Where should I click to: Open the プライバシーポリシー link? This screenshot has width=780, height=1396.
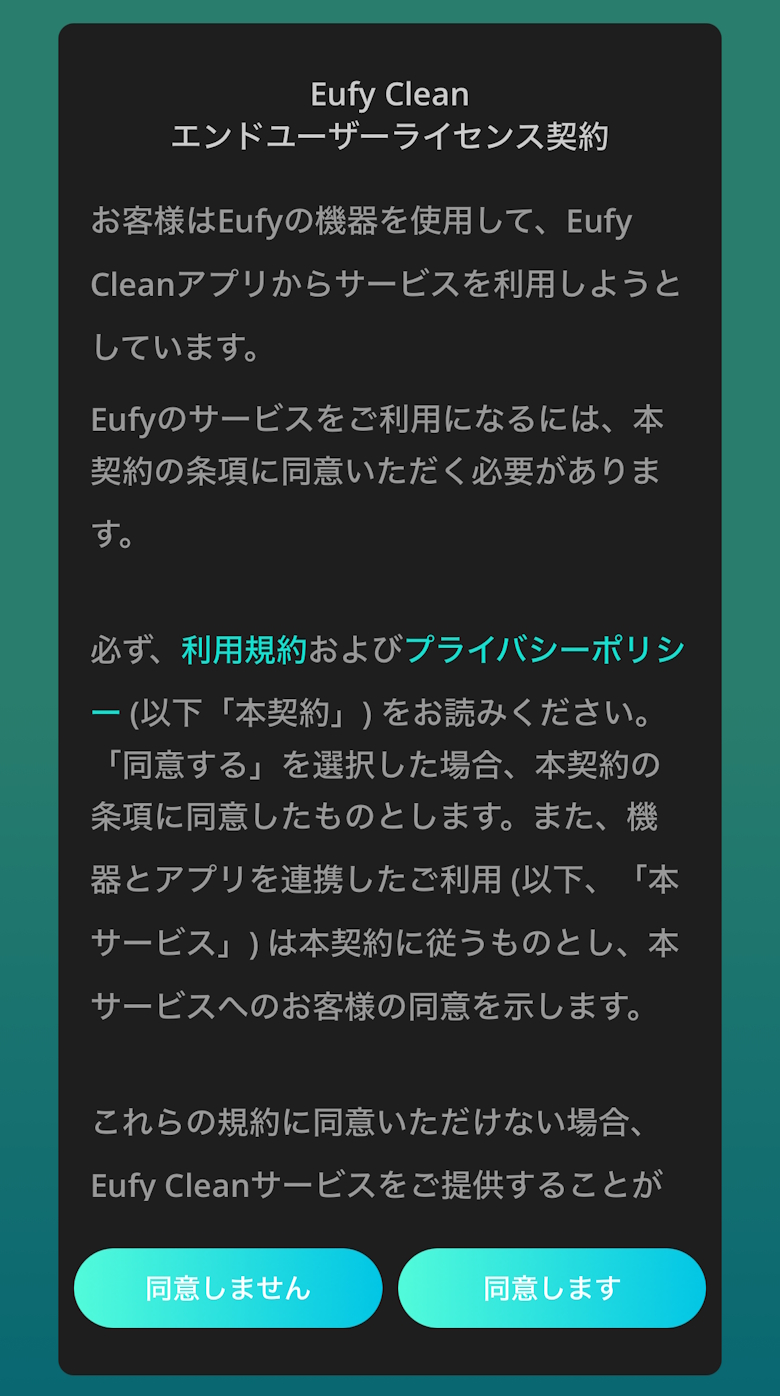pos(544,651)
